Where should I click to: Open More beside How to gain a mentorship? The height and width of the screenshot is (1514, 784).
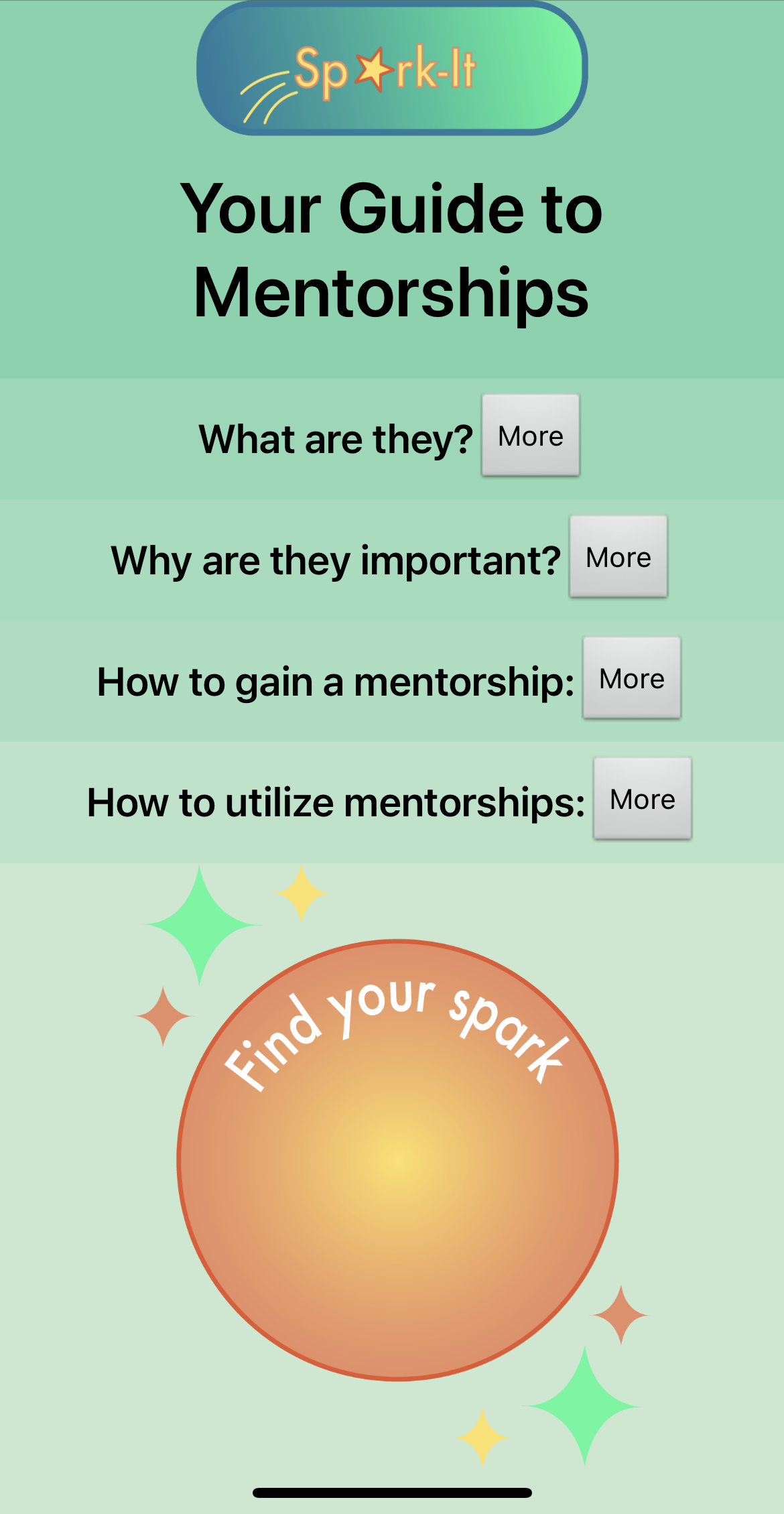(631, 678)
